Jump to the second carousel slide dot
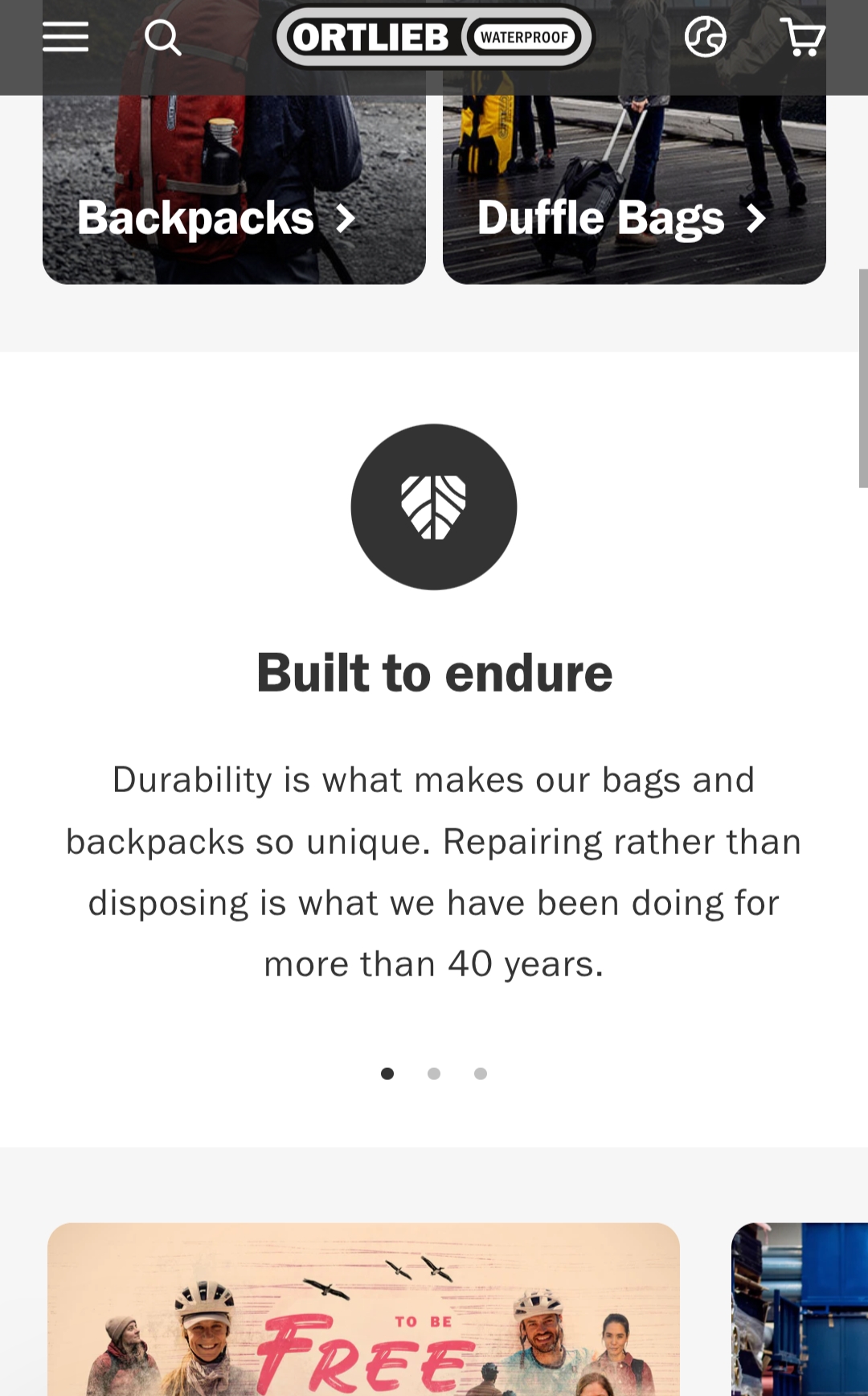This screenshot has width=868, height=1396. 434,1074
